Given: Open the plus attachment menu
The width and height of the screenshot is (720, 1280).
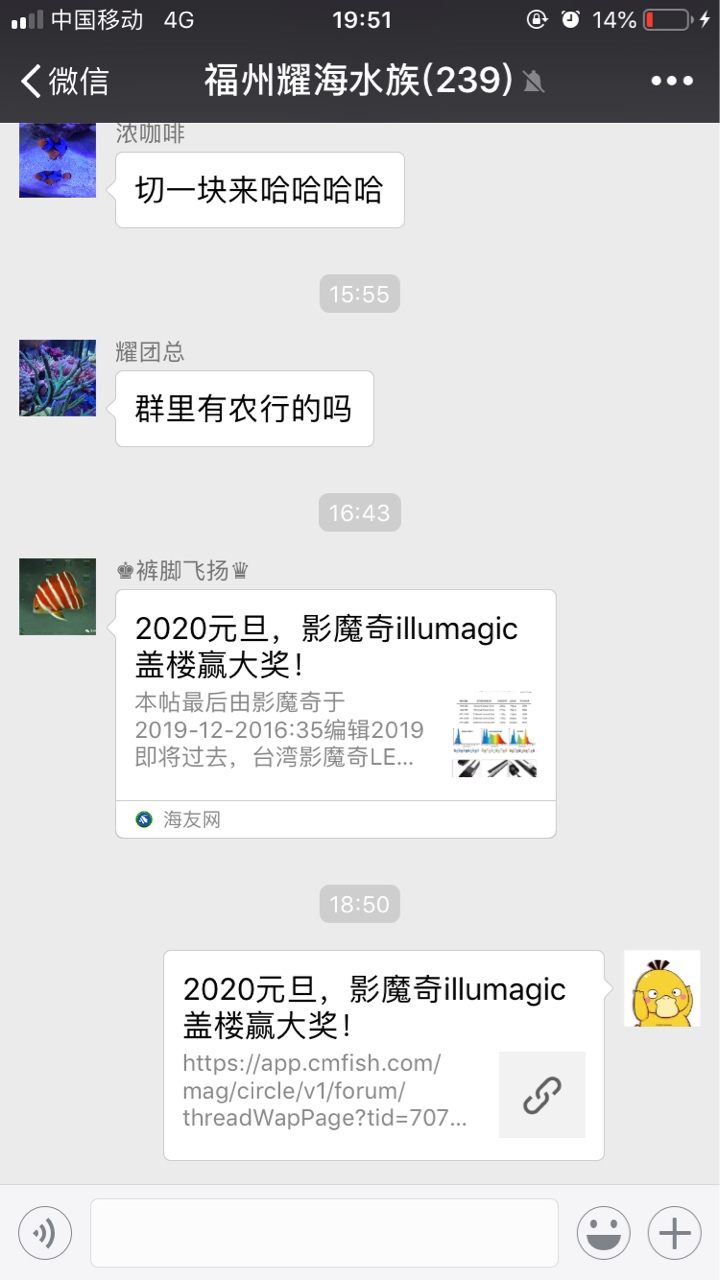Looking at the screenshot, I should 674,1233.
